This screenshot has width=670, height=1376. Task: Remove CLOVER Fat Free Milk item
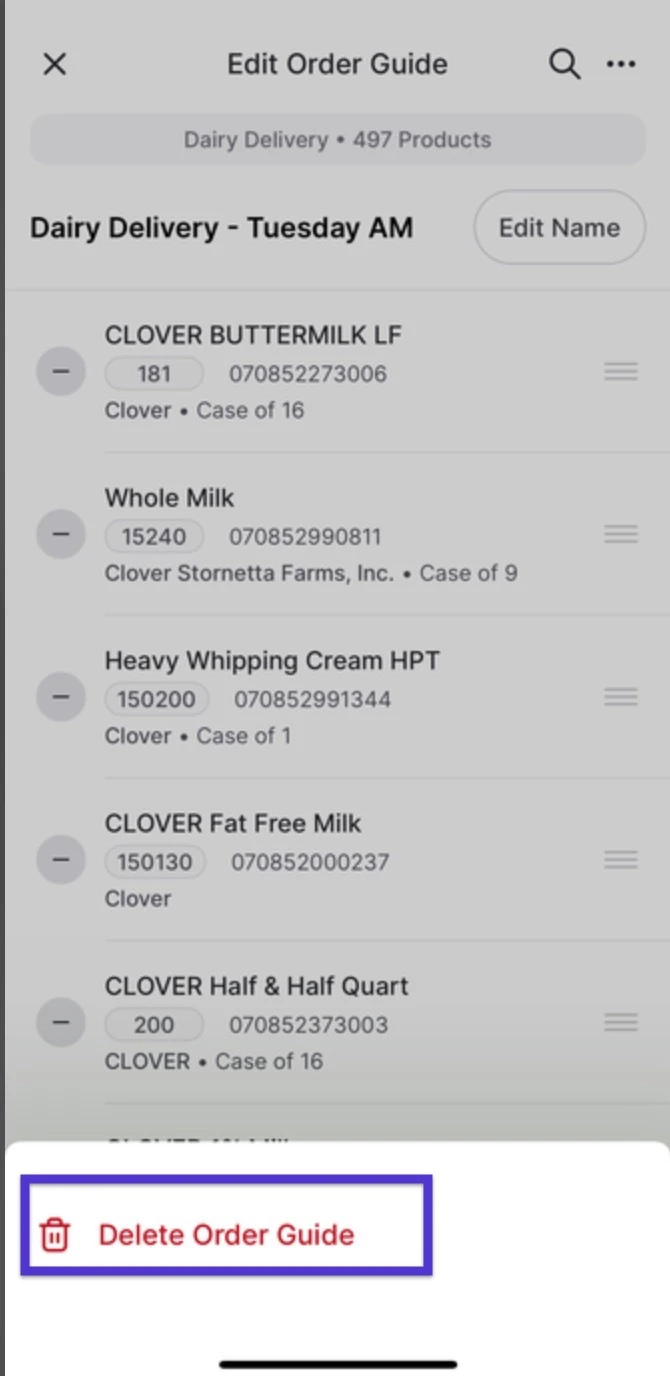point(61,860)
